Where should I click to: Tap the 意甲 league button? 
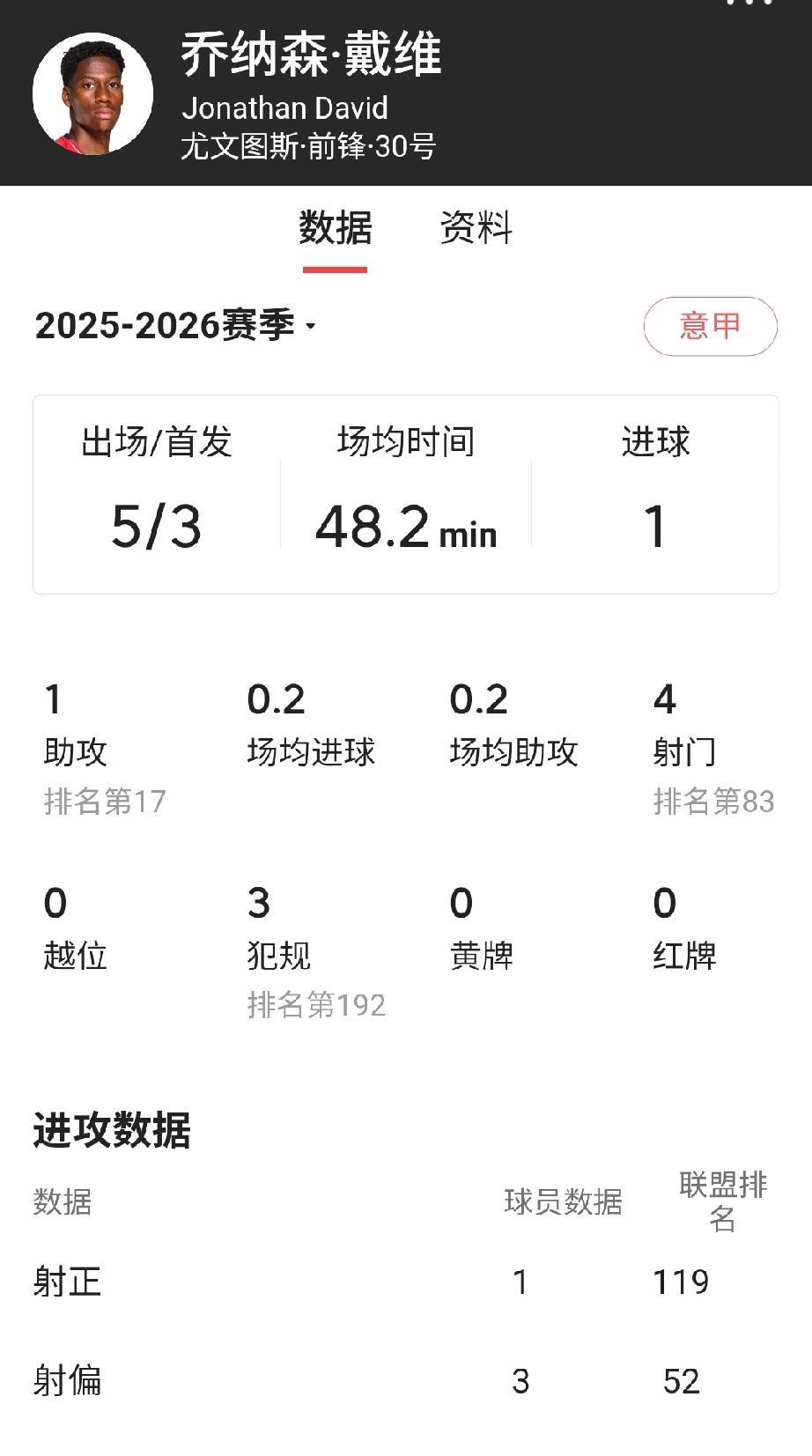click(710, 326)
